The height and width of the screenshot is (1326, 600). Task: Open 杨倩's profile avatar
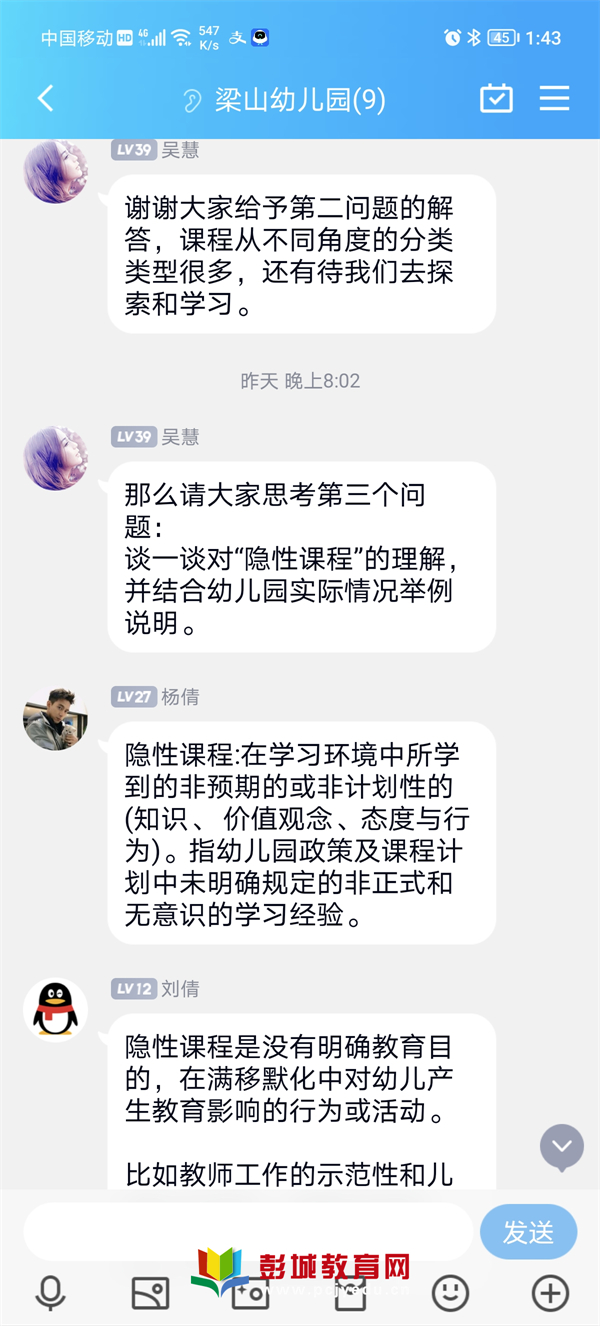coord(55,718)
